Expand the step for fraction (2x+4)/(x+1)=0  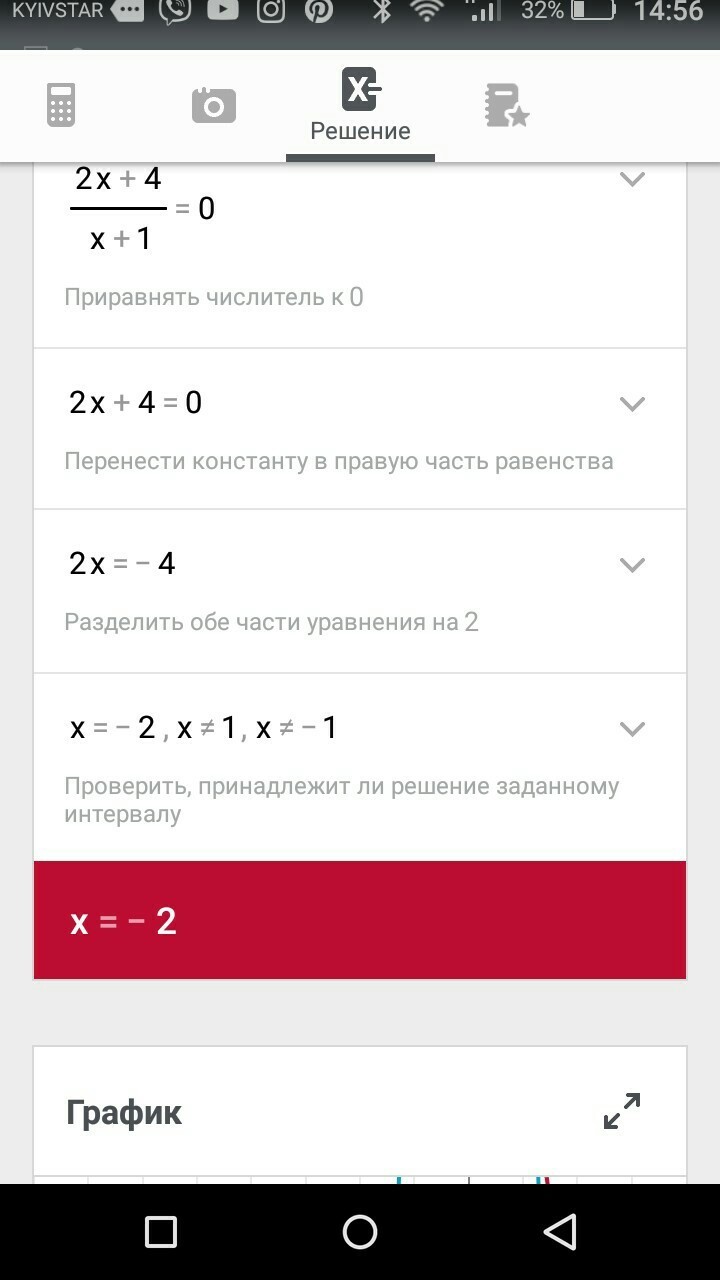pos(632,180)
